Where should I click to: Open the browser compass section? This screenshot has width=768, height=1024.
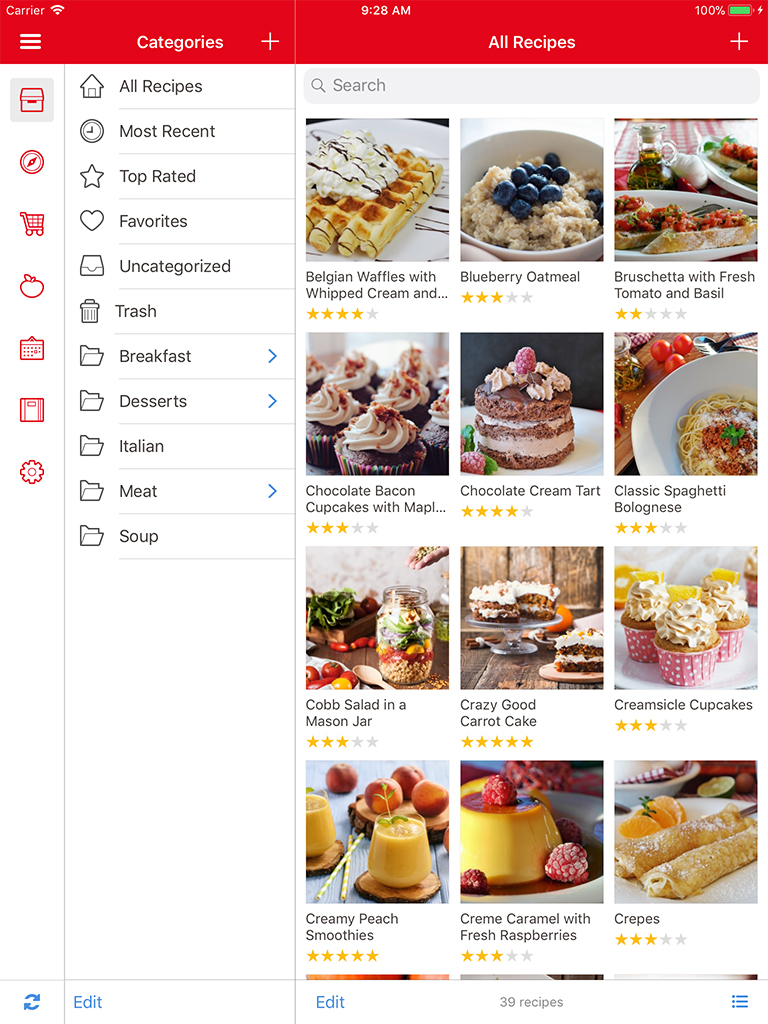[32, 162]
